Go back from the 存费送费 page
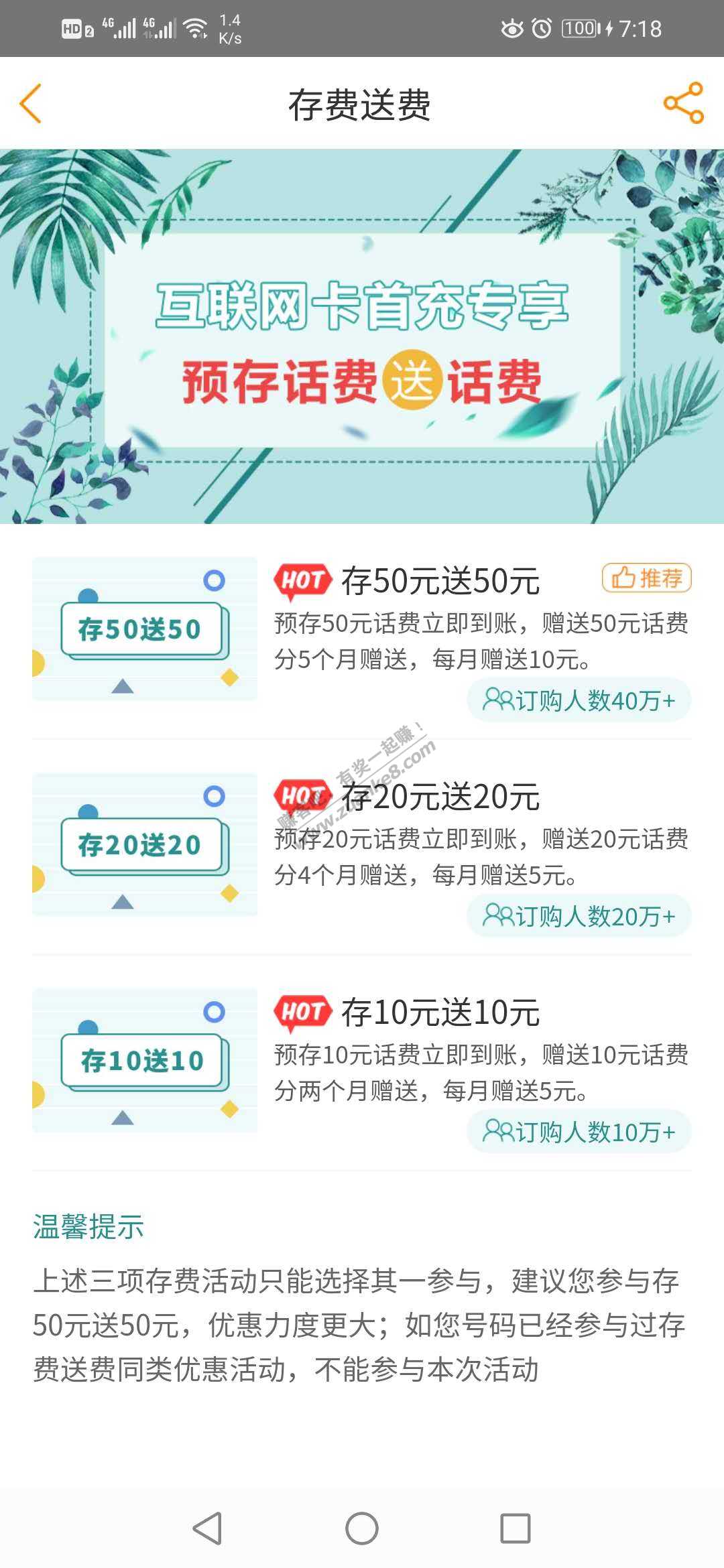Screen dimensions: 724x1568 (x=31, y=104)
